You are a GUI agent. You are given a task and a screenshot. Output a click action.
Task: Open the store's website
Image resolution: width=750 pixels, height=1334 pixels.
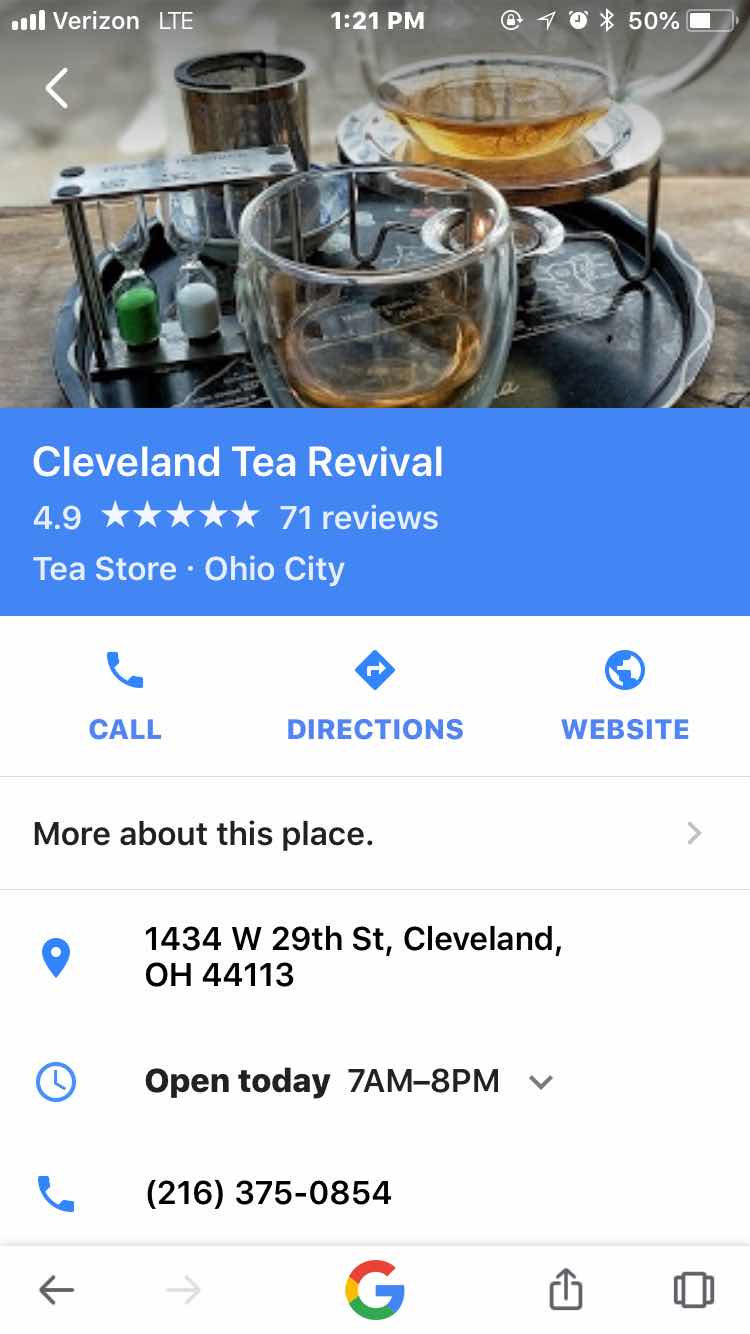625,695
